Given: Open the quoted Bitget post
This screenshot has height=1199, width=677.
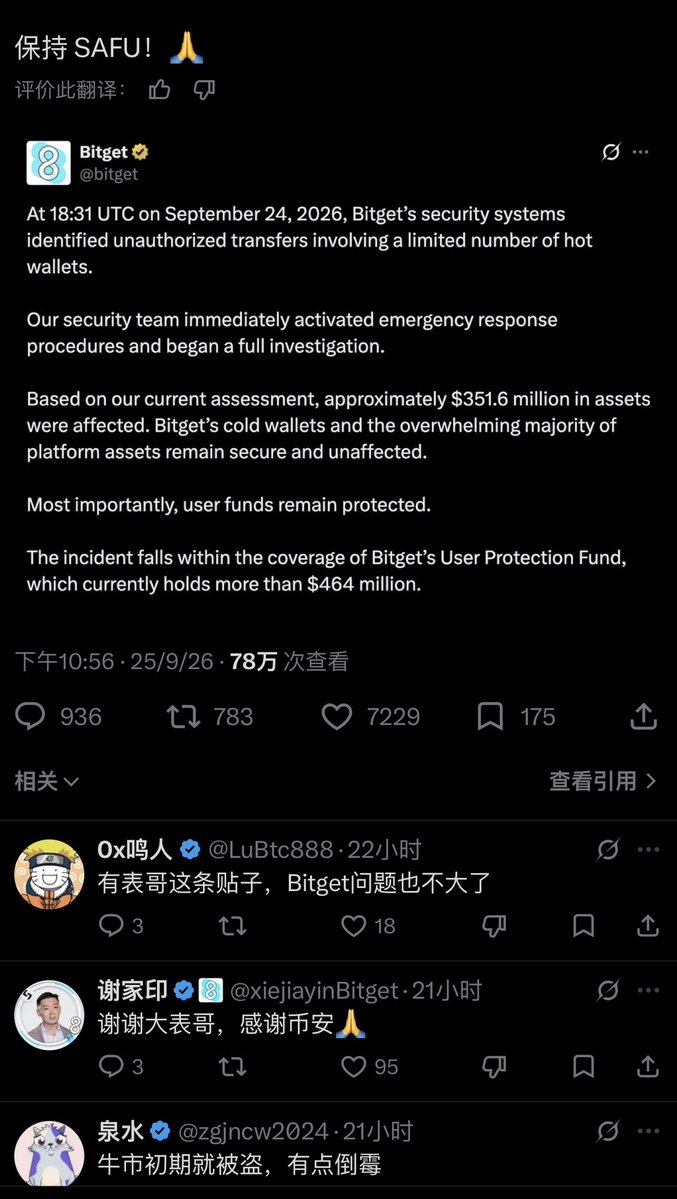Looking at the screenshot, I should [338, 369].
